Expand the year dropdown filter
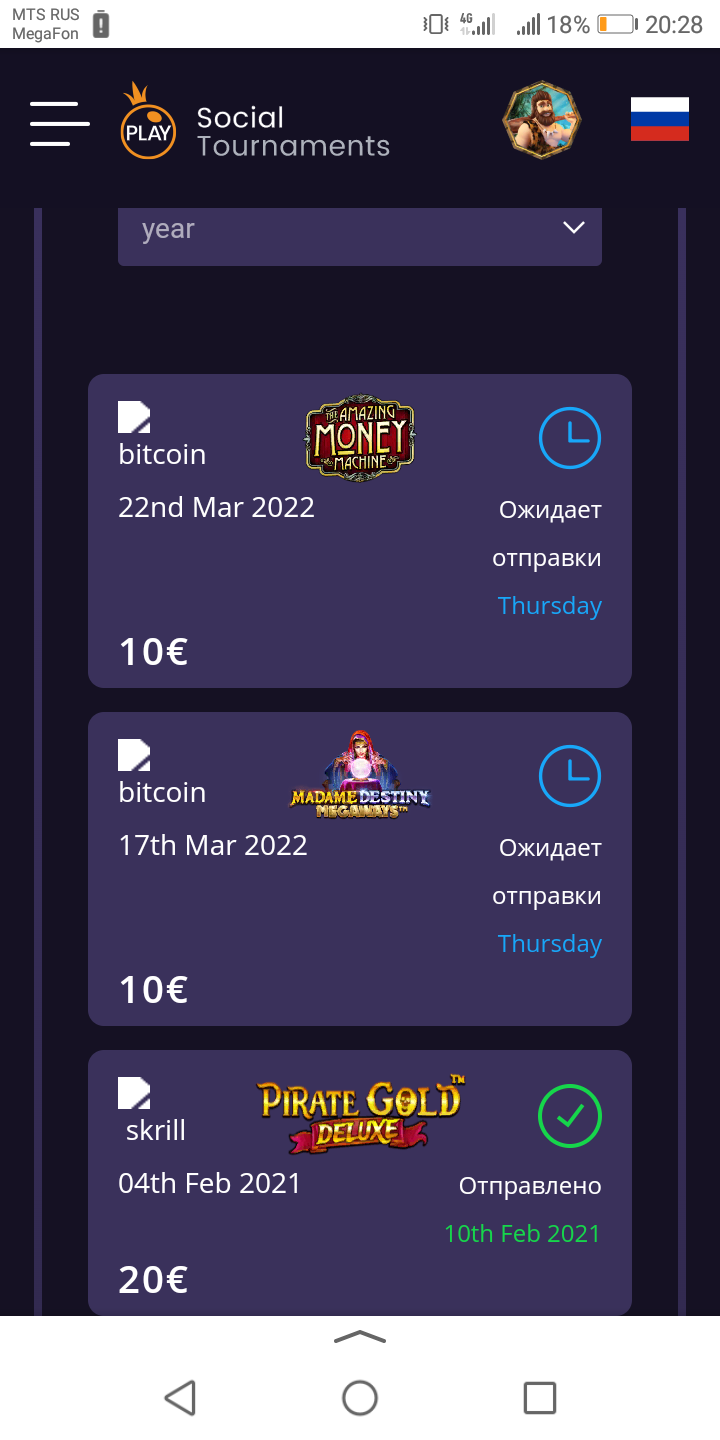The width and height of the screenshot is (720, 1440). [360, 230]
